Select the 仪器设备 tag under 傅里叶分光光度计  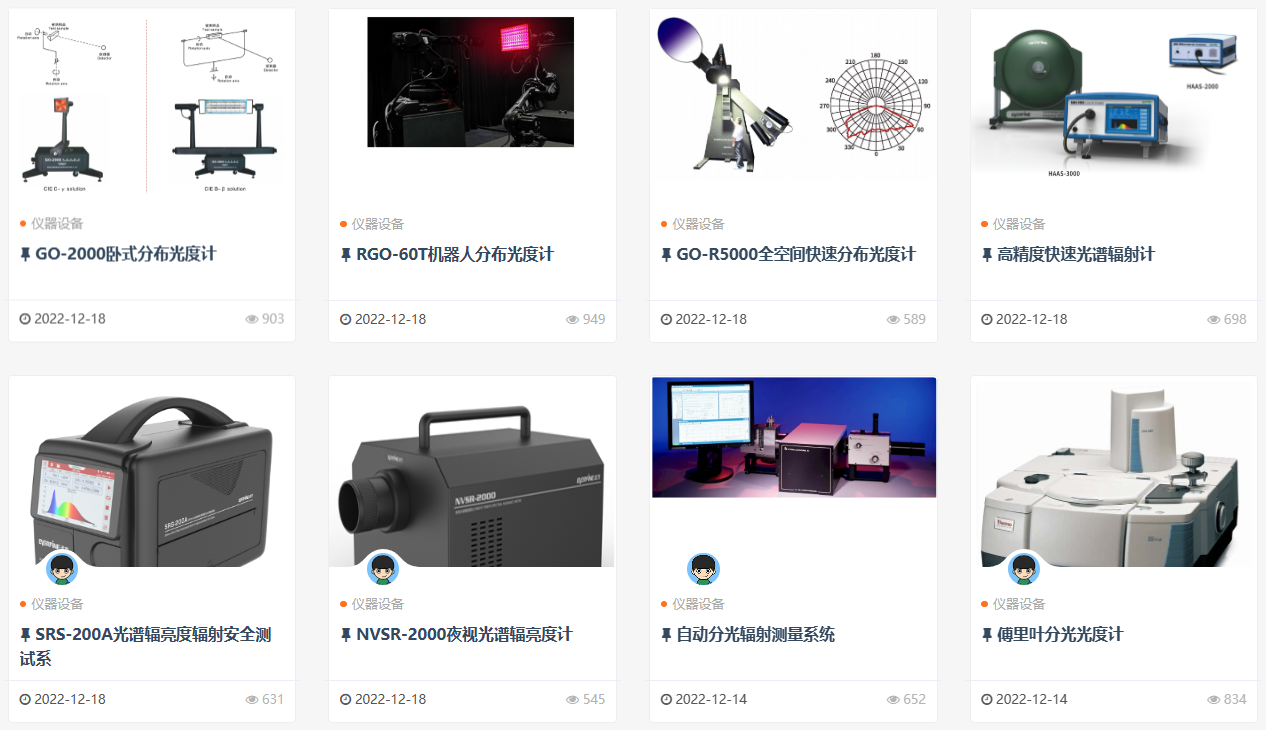1019,604
